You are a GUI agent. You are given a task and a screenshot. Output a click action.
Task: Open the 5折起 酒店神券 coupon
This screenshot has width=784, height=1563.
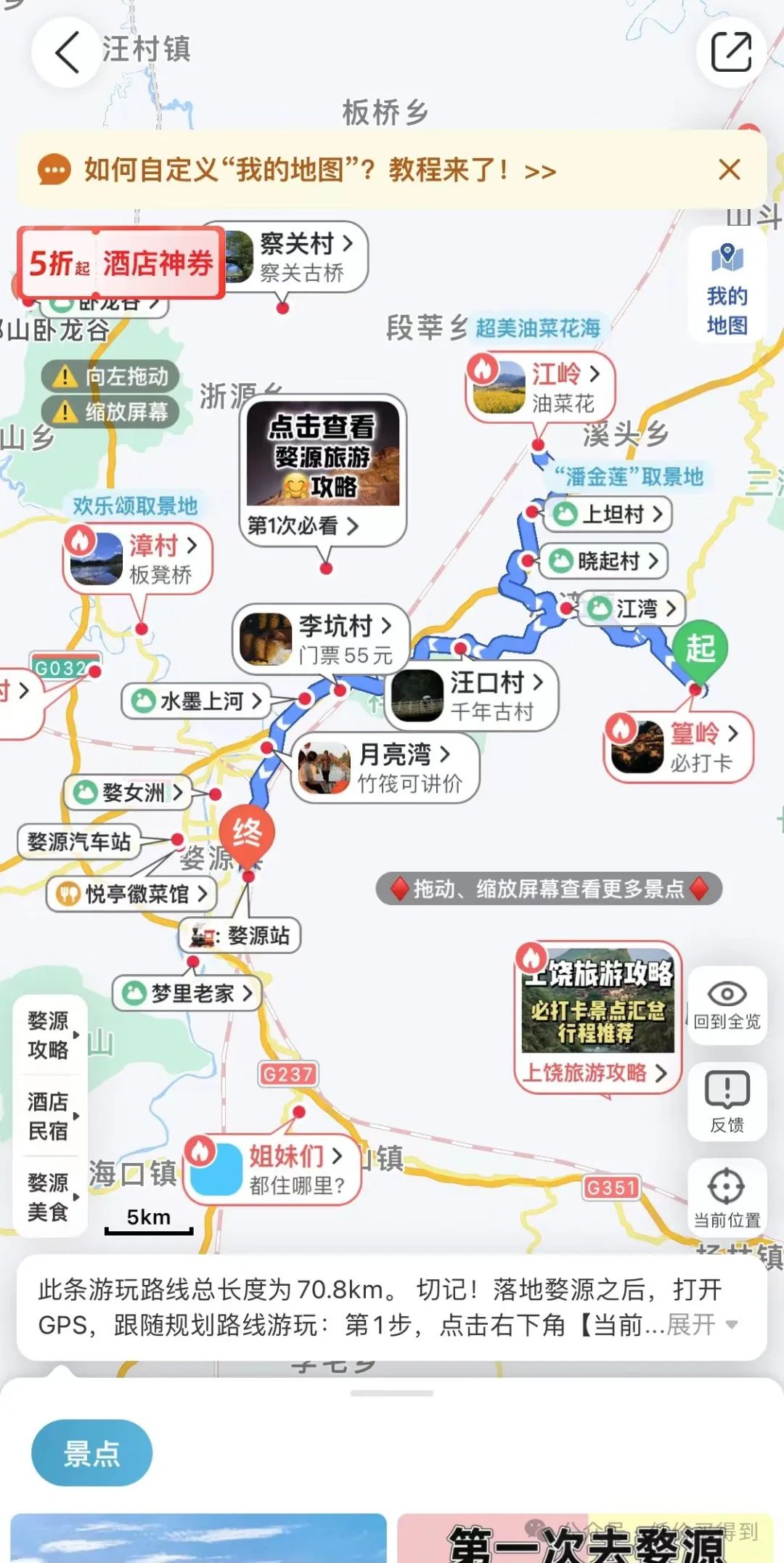121,262
